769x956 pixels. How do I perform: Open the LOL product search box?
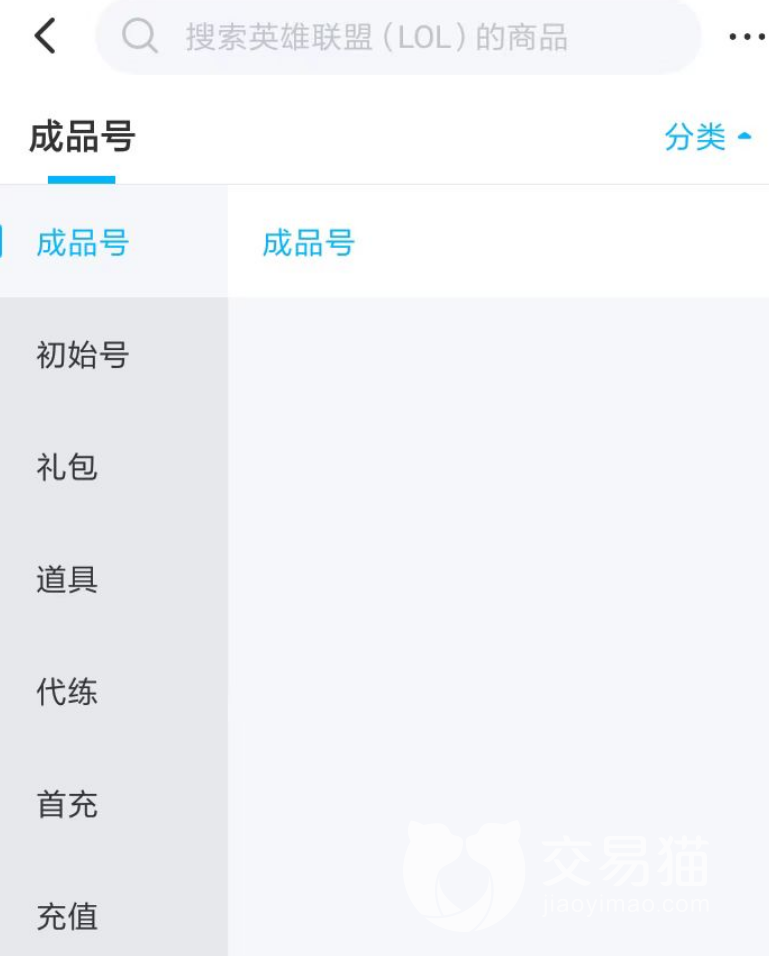coord(398,37)
